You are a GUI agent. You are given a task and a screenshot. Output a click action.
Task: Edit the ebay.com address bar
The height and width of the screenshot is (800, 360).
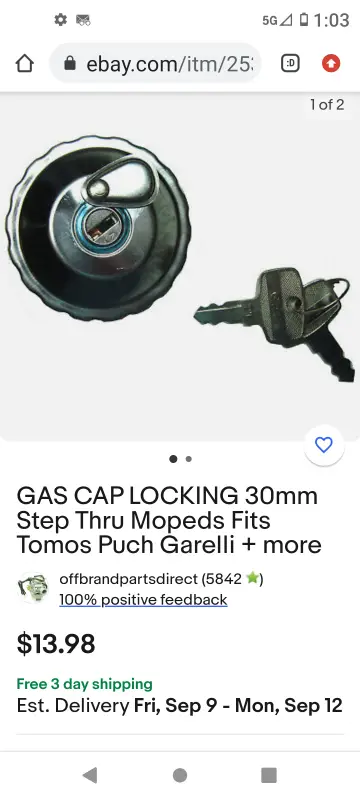[156, 63]
